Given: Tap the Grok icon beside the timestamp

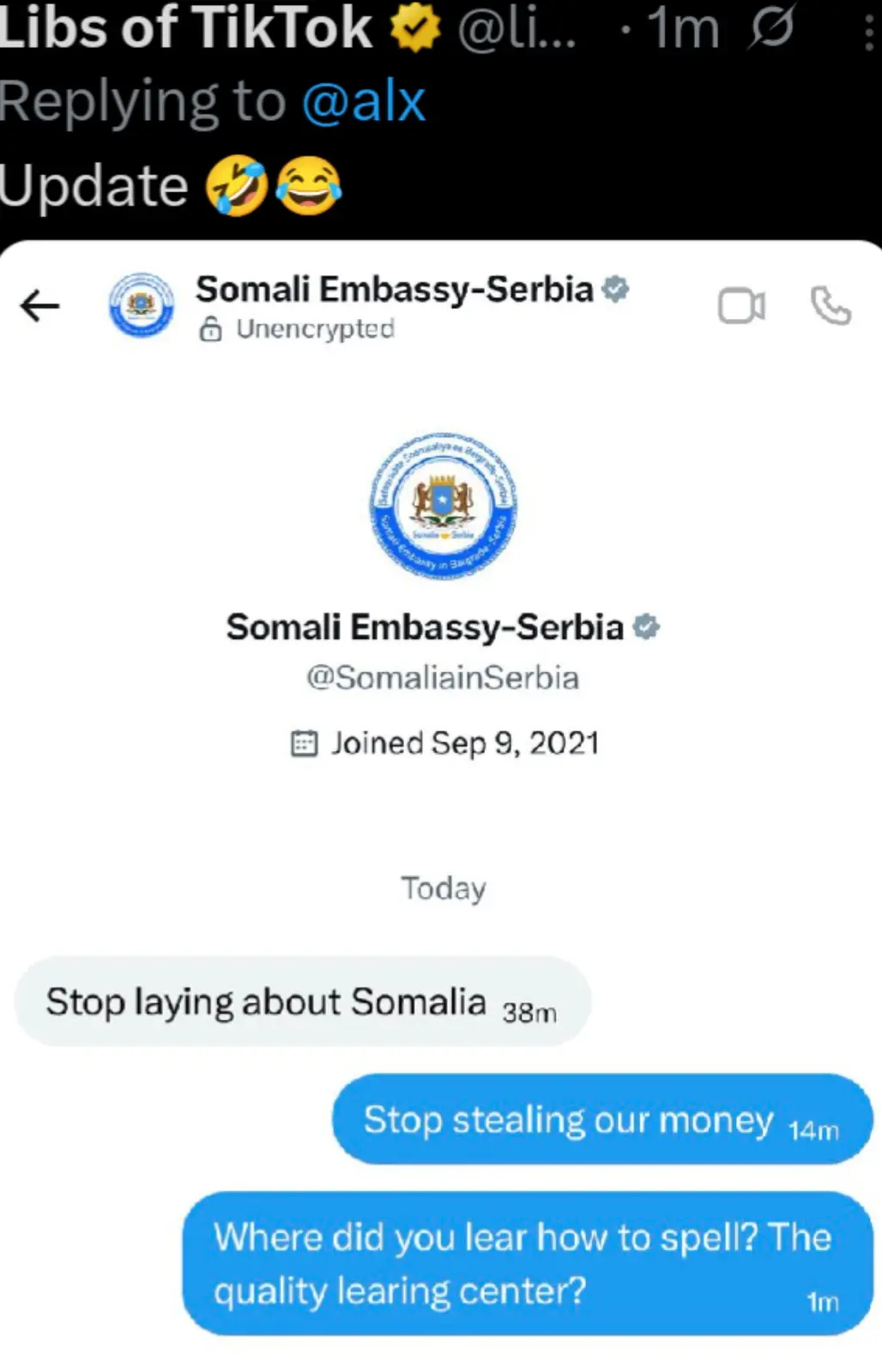Looking at the screenshot, I should click(770, 28).
